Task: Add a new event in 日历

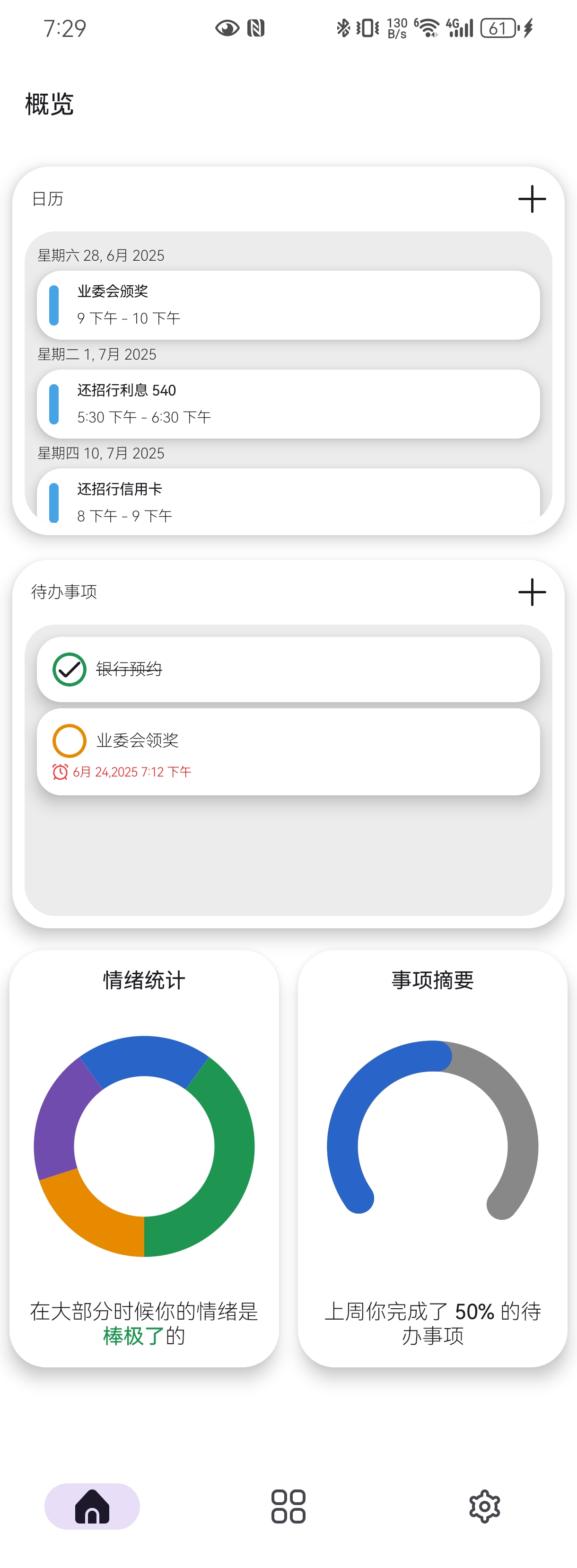Action: coord(531,199)
